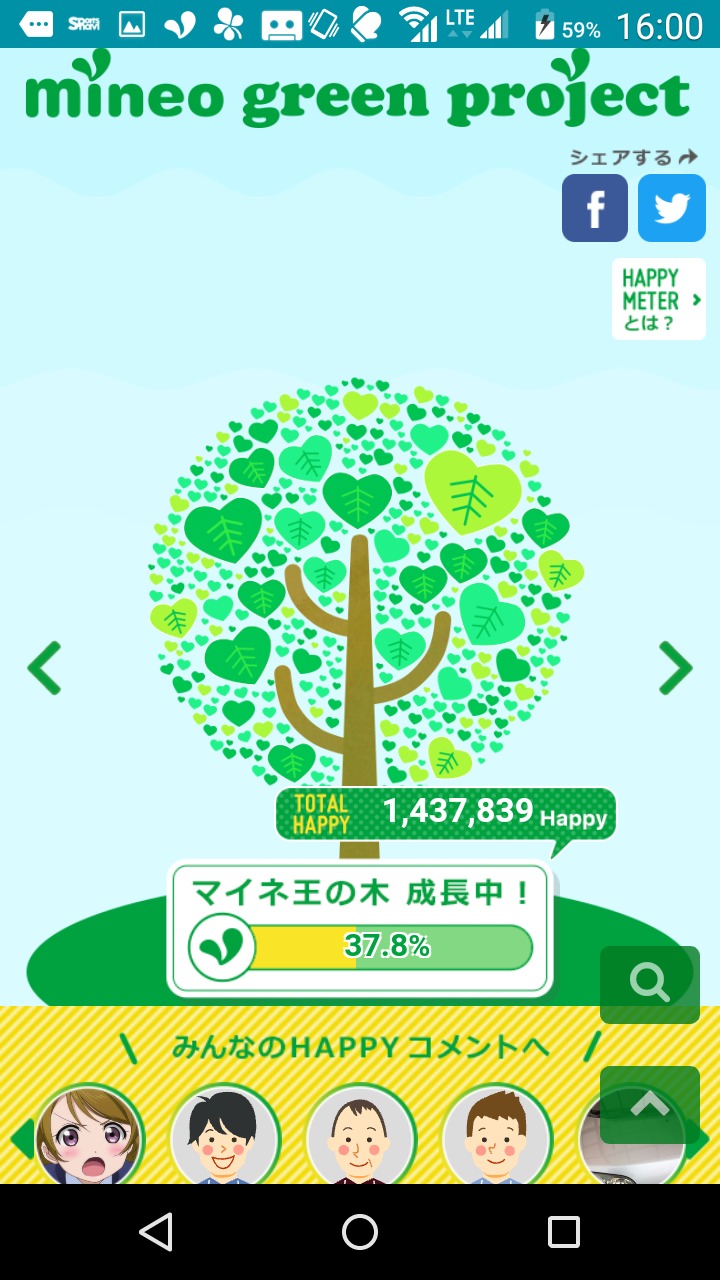The image size is (720, 1280).
Task: Go back with the system back button
Action: tap(156, 1232)
